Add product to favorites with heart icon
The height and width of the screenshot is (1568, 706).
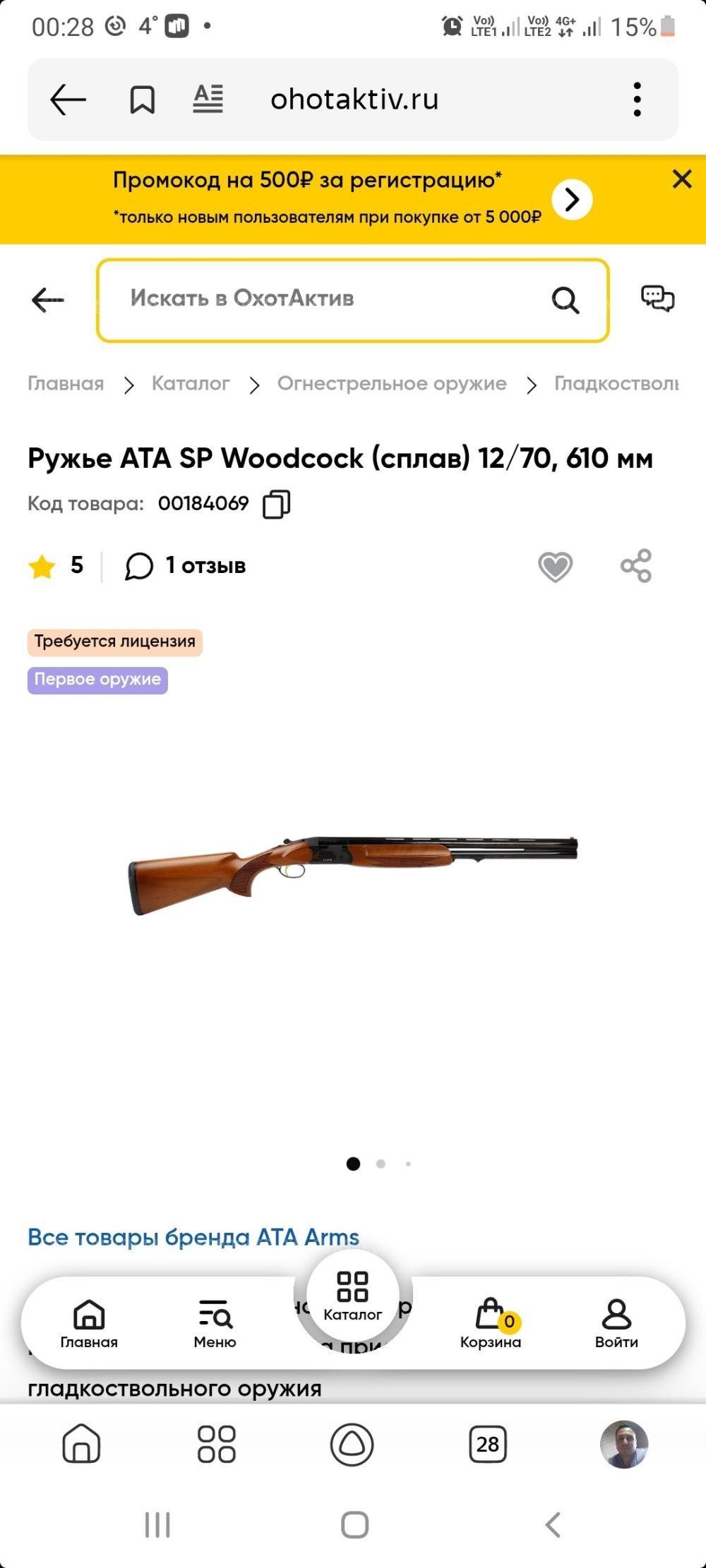(555, 565)
